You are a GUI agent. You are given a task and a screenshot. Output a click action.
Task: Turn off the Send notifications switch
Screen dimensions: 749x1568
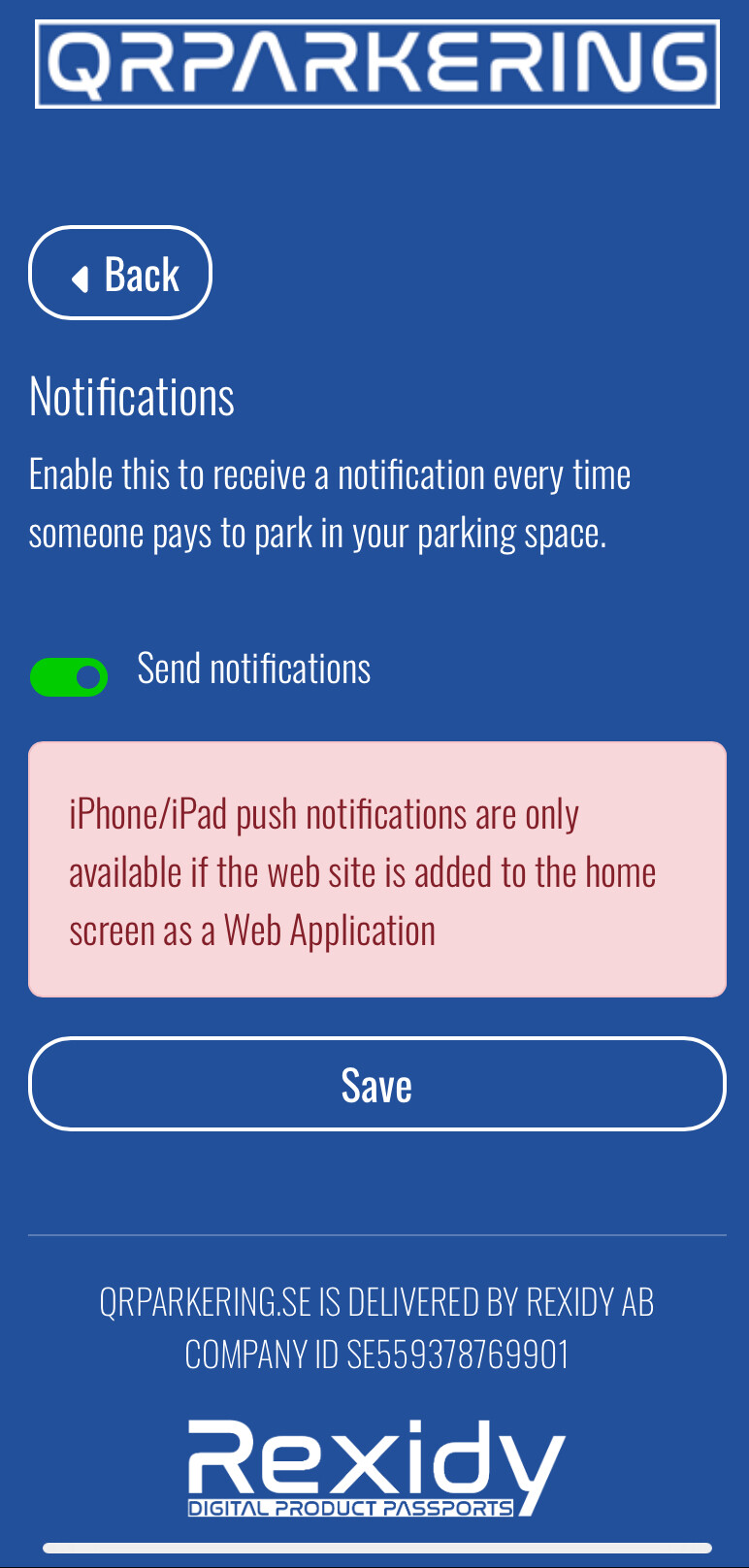click(69, 677)
